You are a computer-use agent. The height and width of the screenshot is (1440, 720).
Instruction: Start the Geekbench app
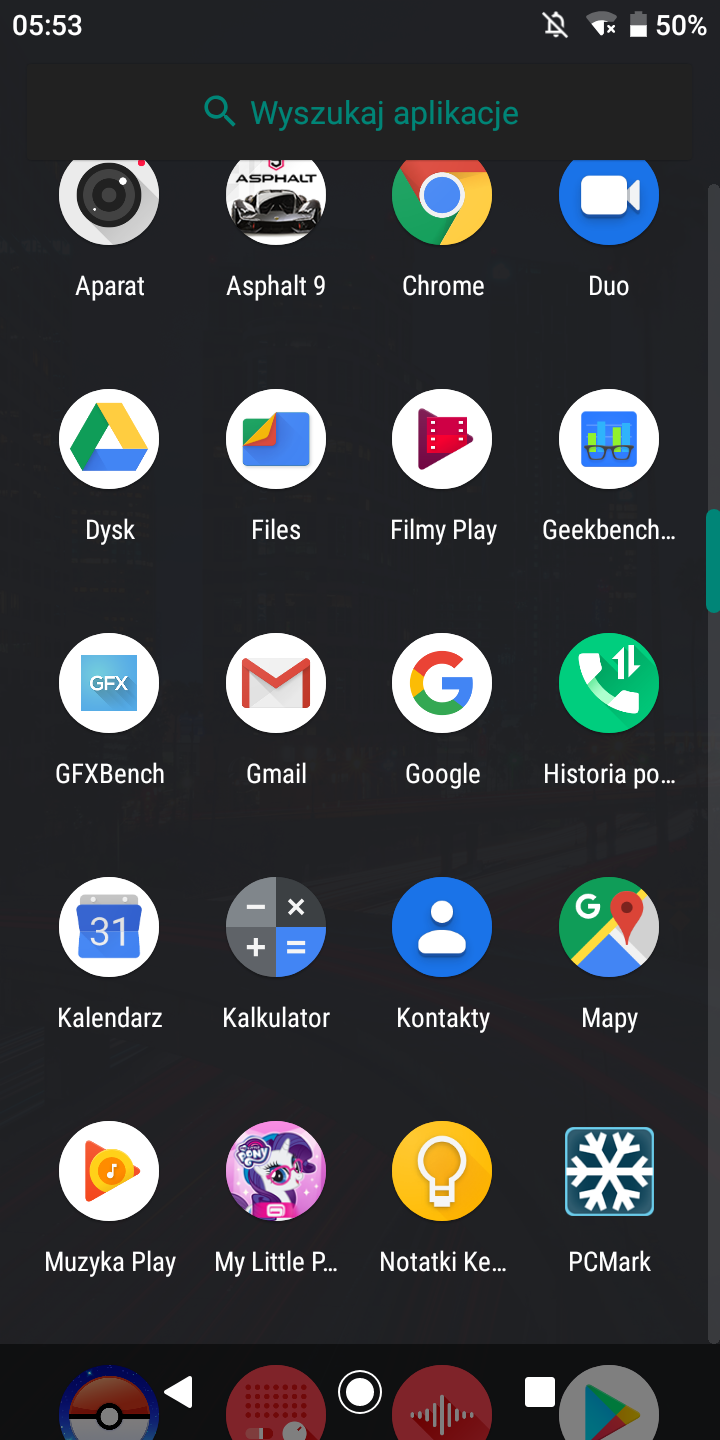[x=608, y=439]
